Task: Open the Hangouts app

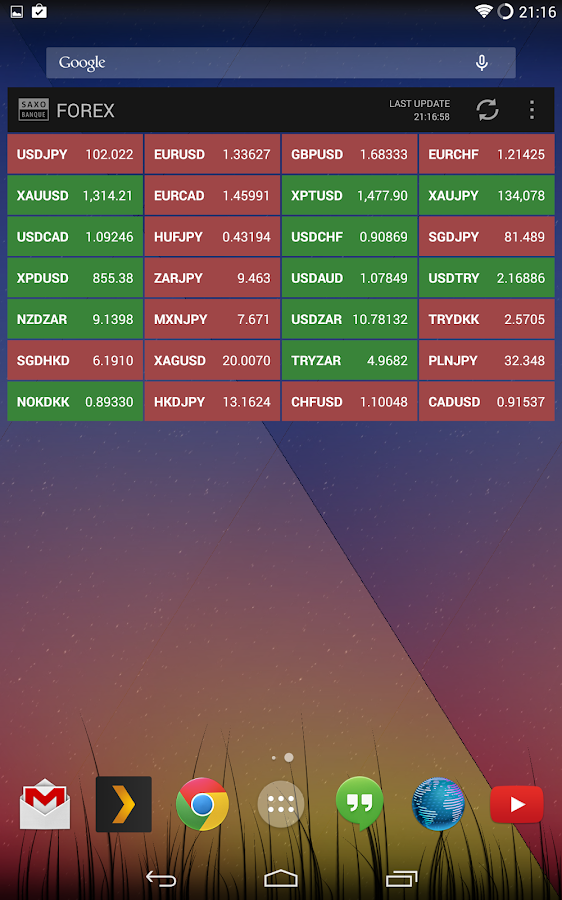Action: (359, 803)
